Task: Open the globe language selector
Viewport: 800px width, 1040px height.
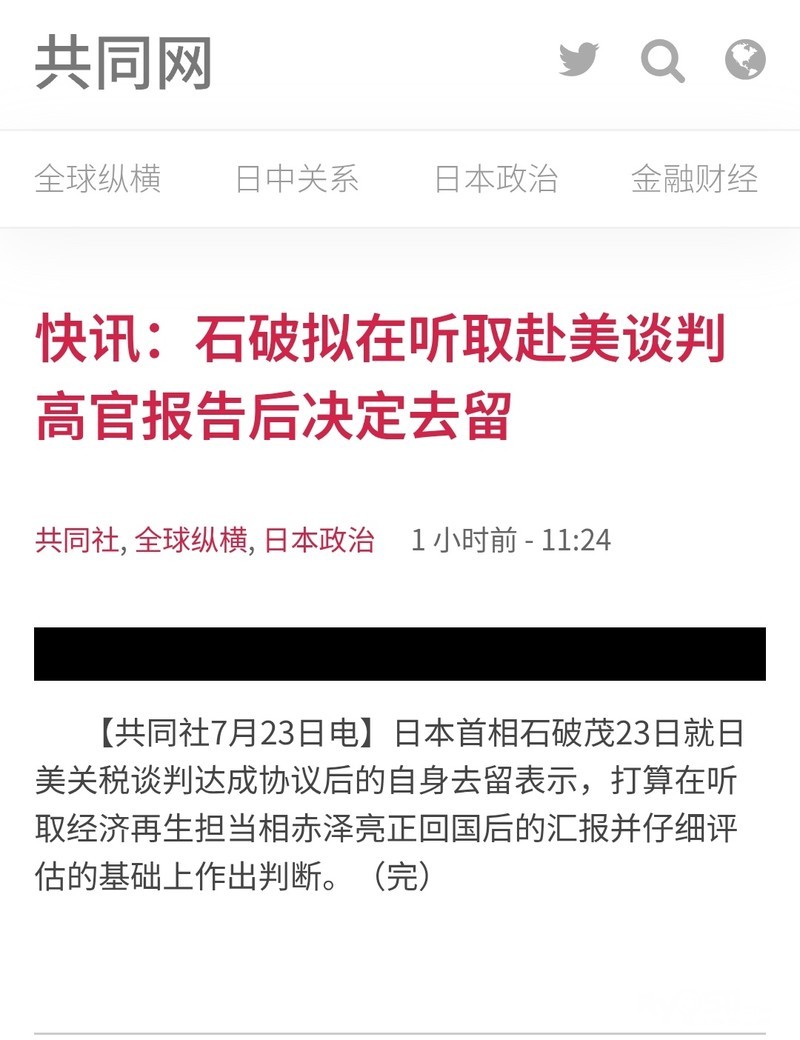Action: pos(745,60)
